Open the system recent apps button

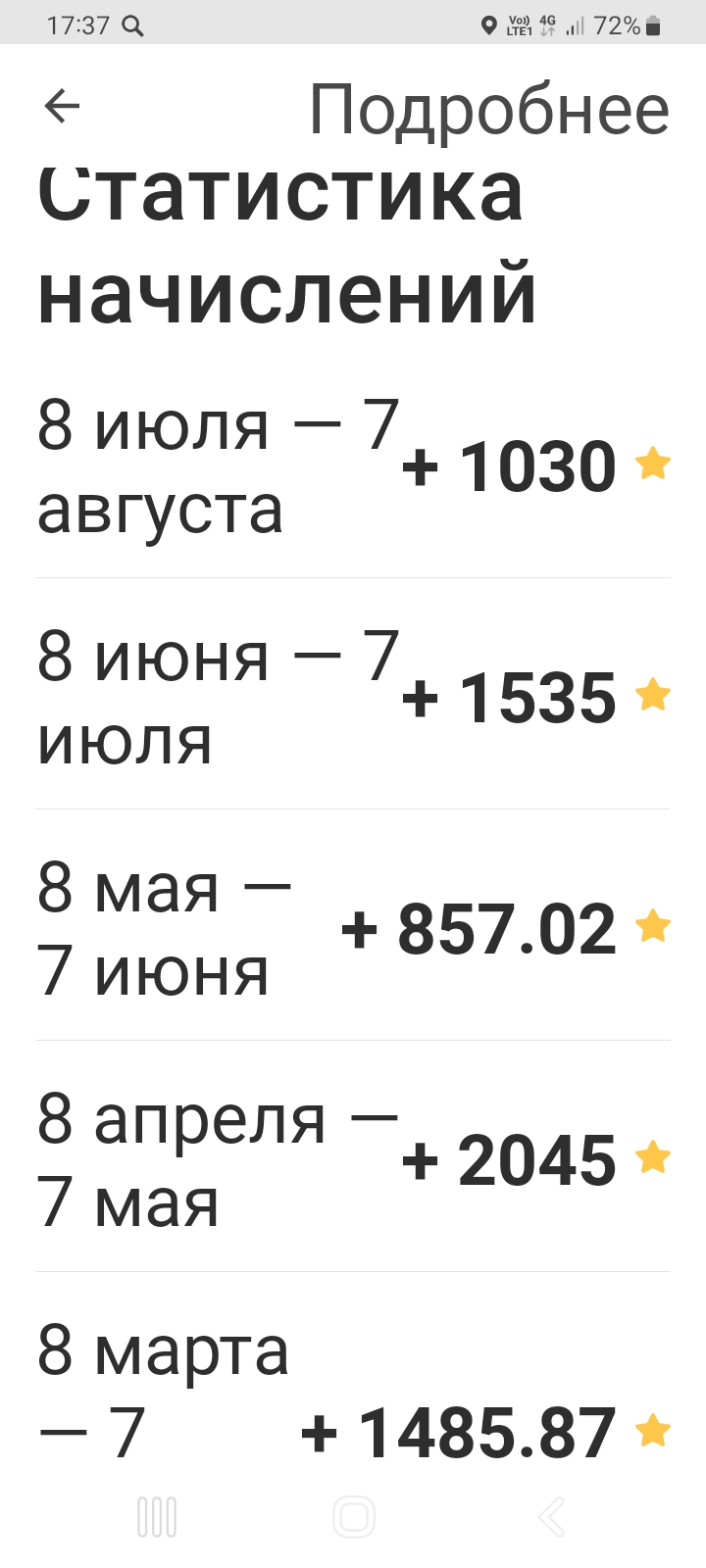pos(157,1517)
